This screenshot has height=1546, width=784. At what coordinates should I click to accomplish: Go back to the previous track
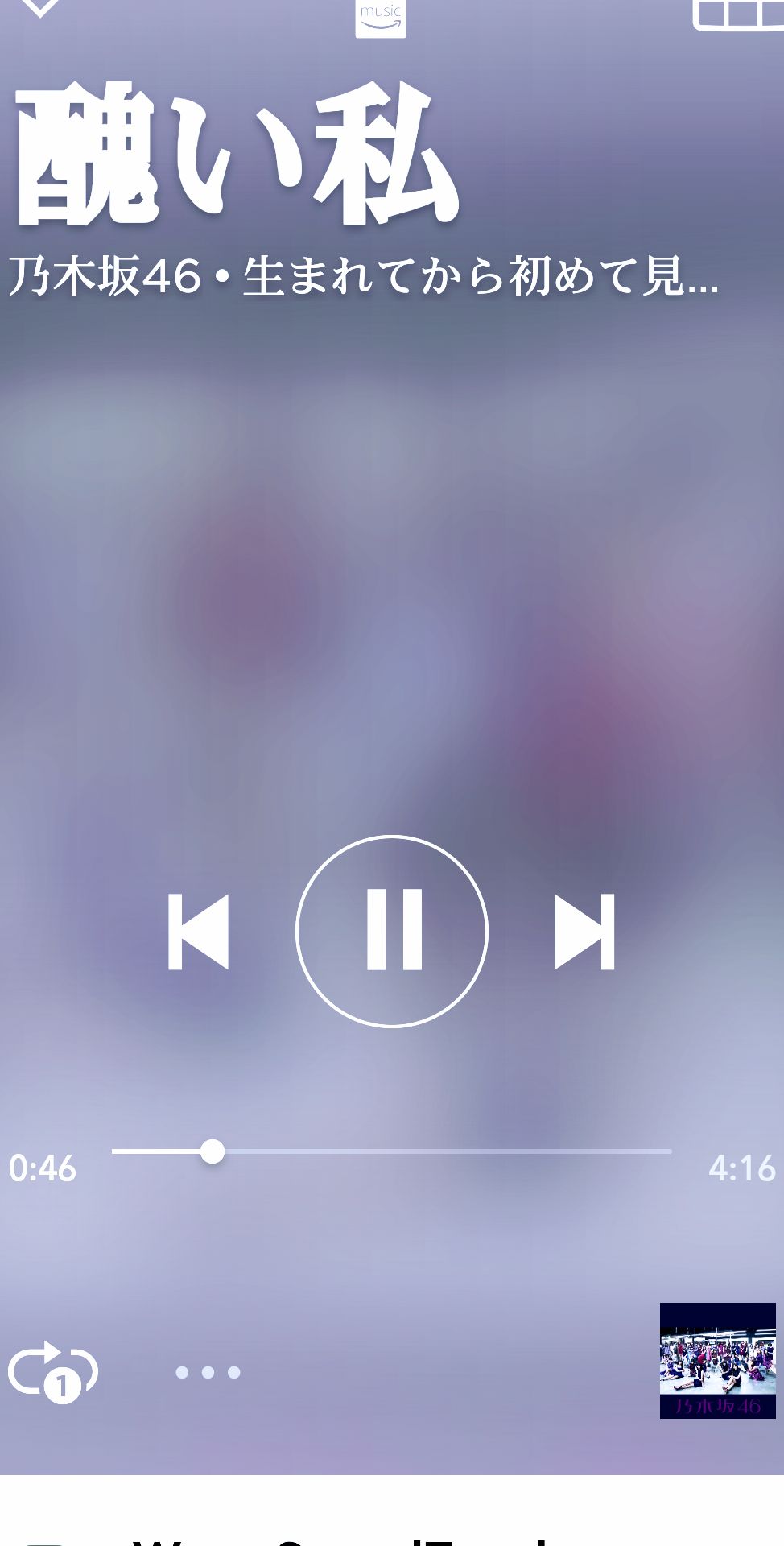pyautogui.click(x=198, y=932)
